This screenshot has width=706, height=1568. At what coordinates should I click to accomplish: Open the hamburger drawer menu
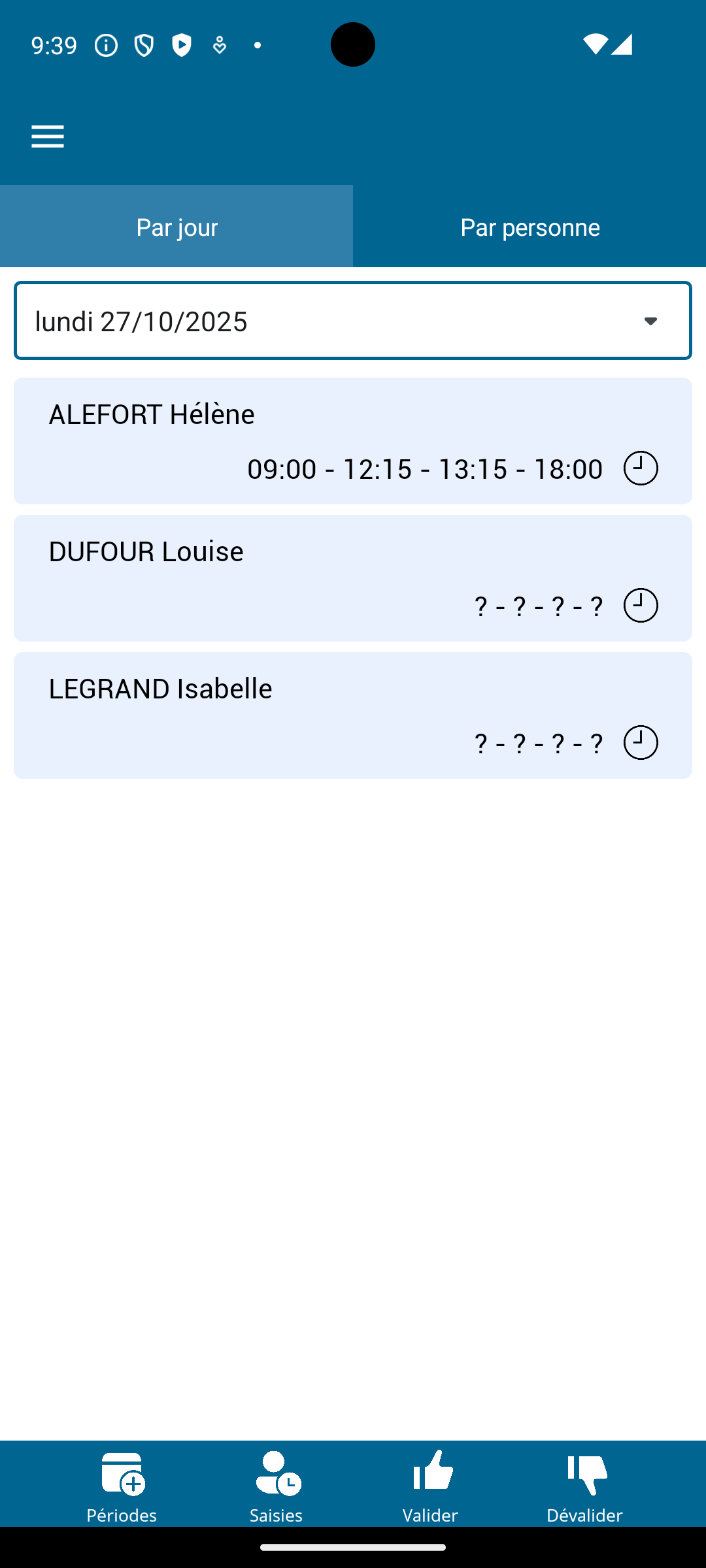point(48,137)
